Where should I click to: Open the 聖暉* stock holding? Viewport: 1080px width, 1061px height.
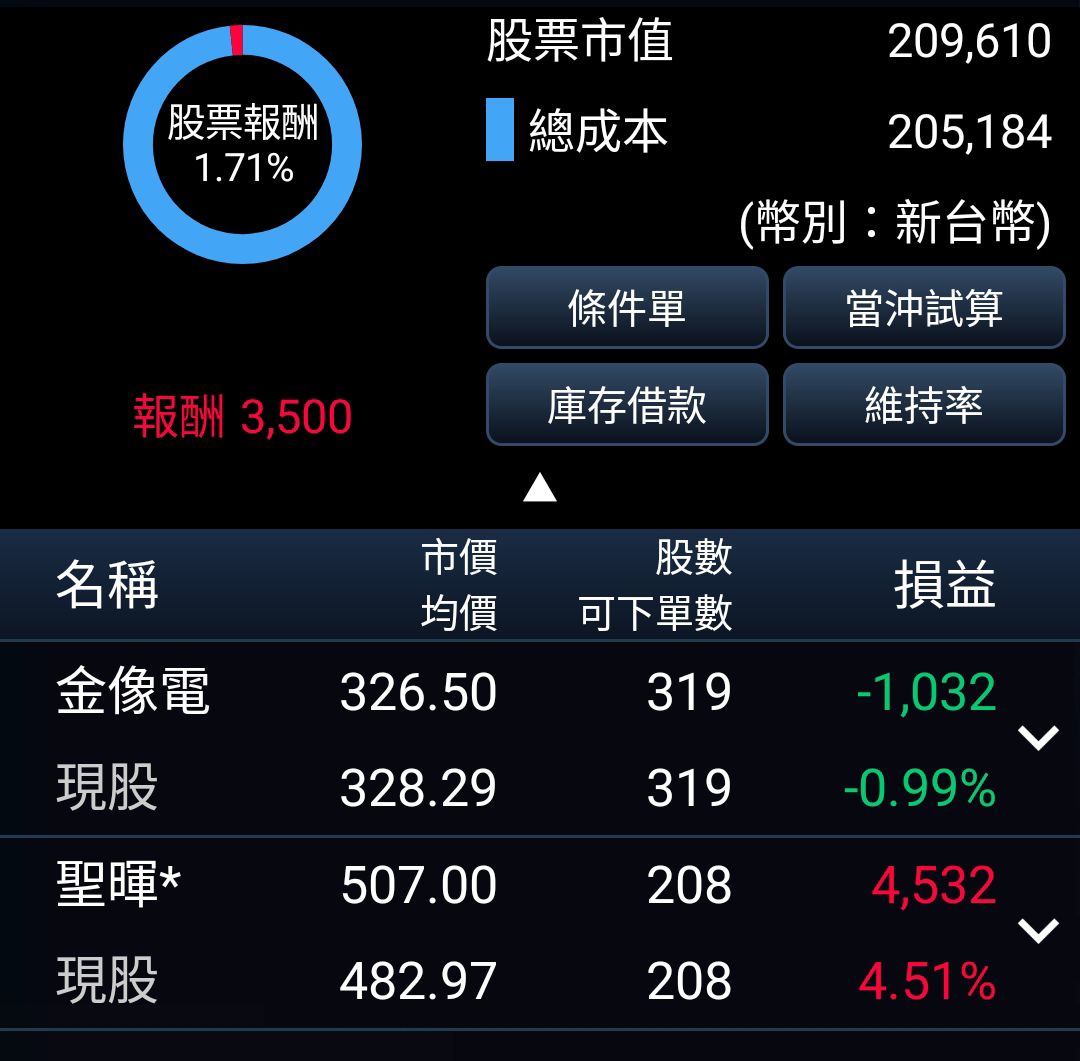[540, 934]
